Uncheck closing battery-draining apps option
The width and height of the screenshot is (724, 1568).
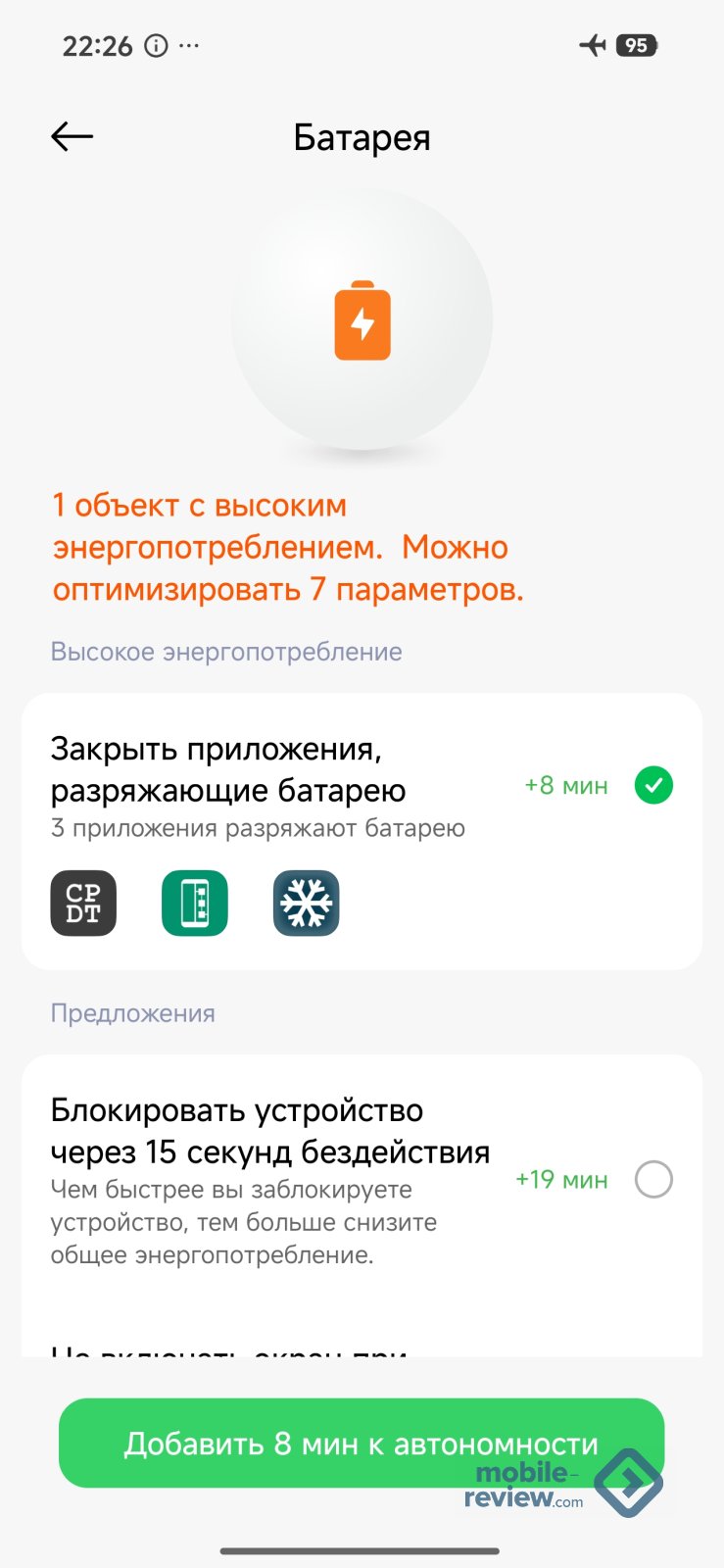pyautogui.click(x=653, y=785)
